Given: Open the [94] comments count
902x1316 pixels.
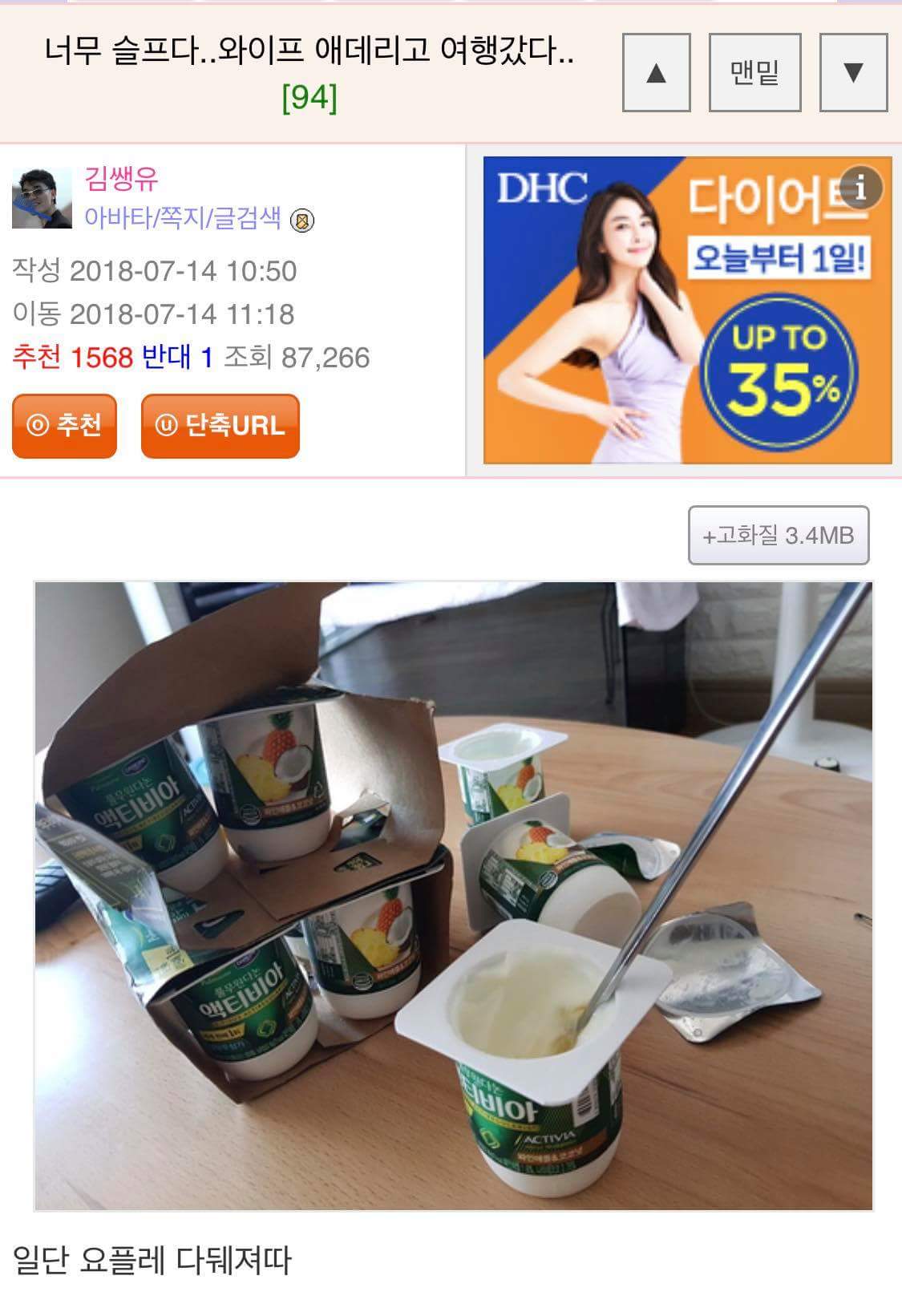Looking at the screenshot, I should (x=309, y=98).
